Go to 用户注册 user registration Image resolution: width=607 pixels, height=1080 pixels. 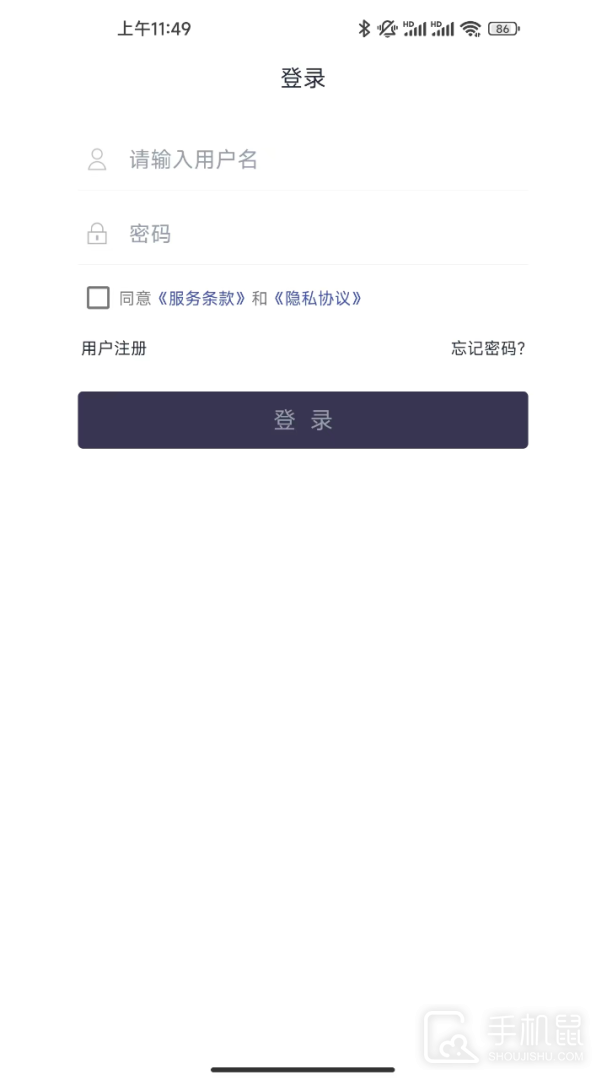(114, 348)
